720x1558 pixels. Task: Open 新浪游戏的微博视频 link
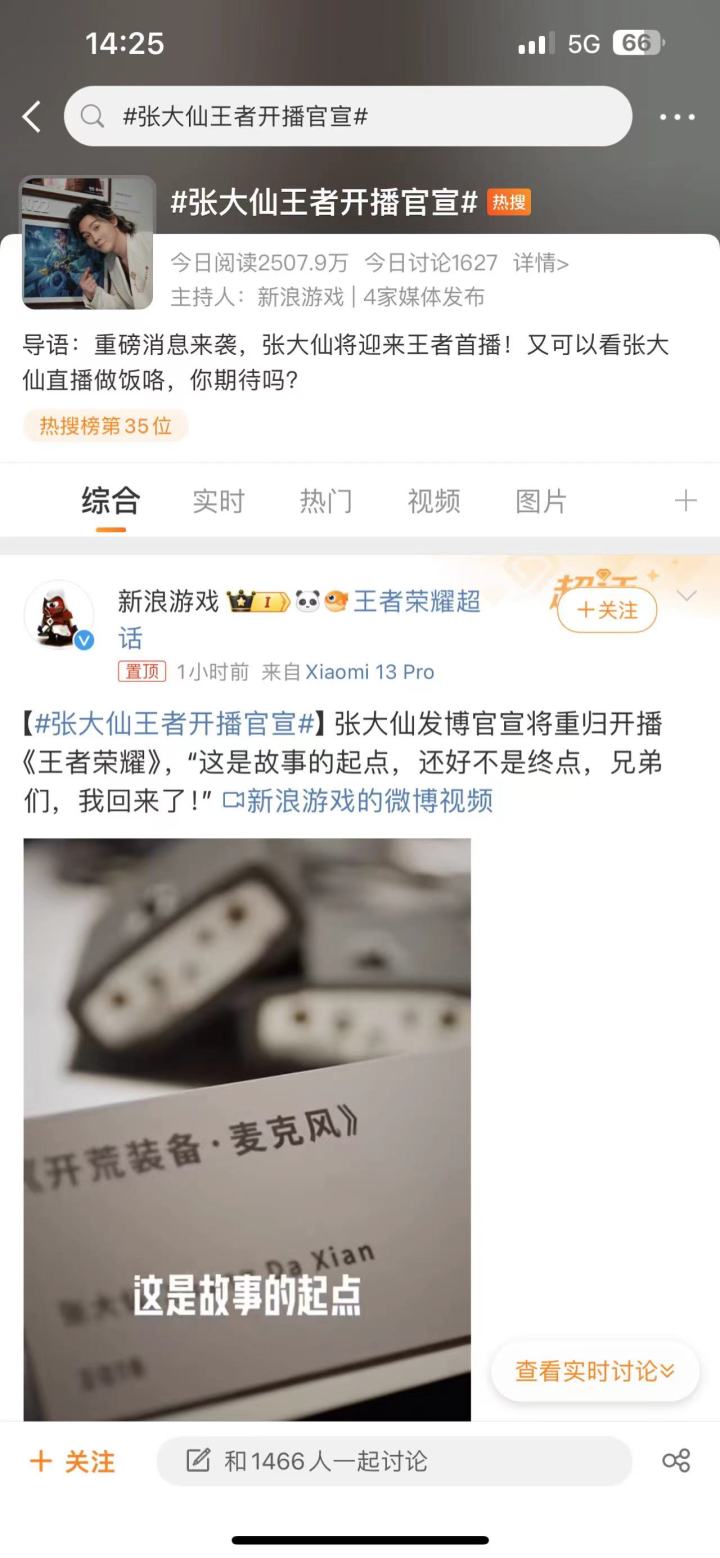(358, 800)
